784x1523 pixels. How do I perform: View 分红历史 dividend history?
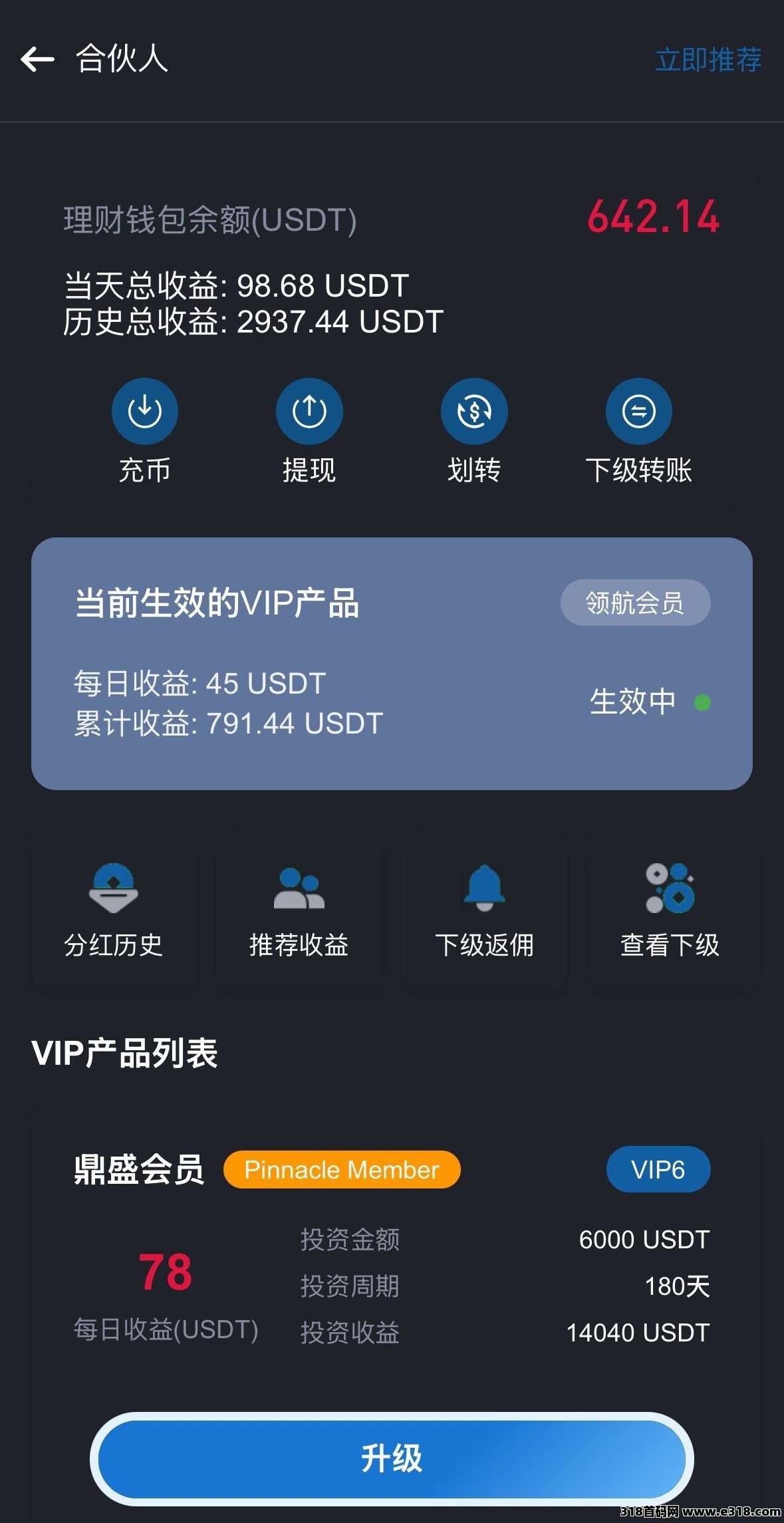point(114,912)
